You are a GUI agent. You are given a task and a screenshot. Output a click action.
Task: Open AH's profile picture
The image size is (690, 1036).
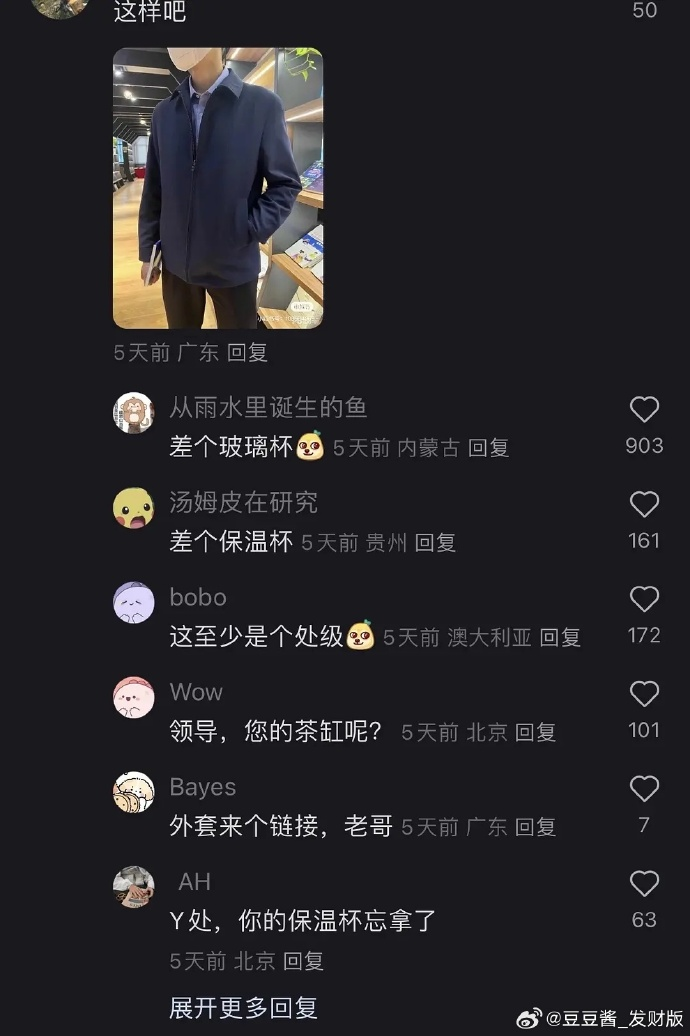134,887
